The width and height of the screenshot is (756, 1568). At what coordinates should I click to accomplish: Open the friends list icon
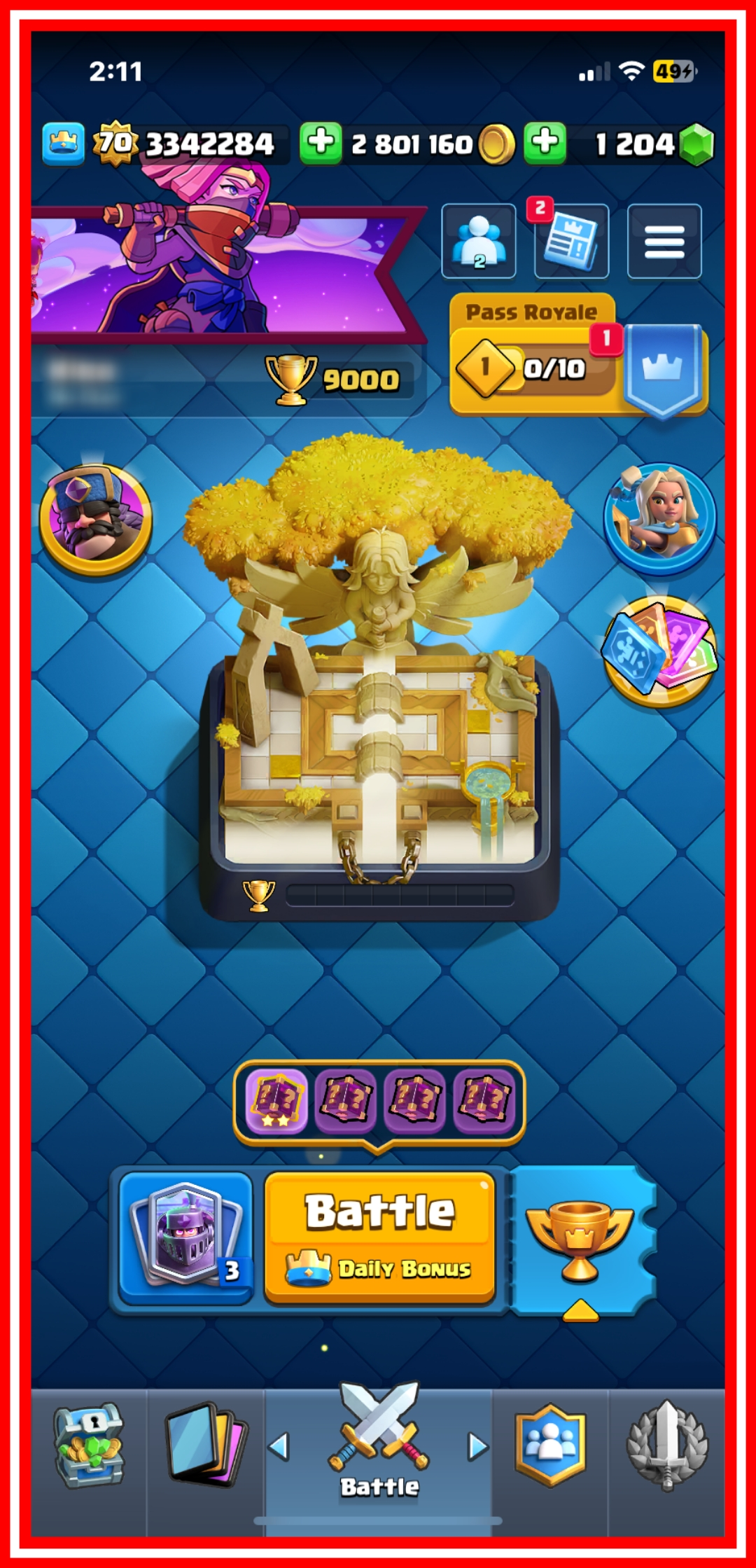(479, 242)
